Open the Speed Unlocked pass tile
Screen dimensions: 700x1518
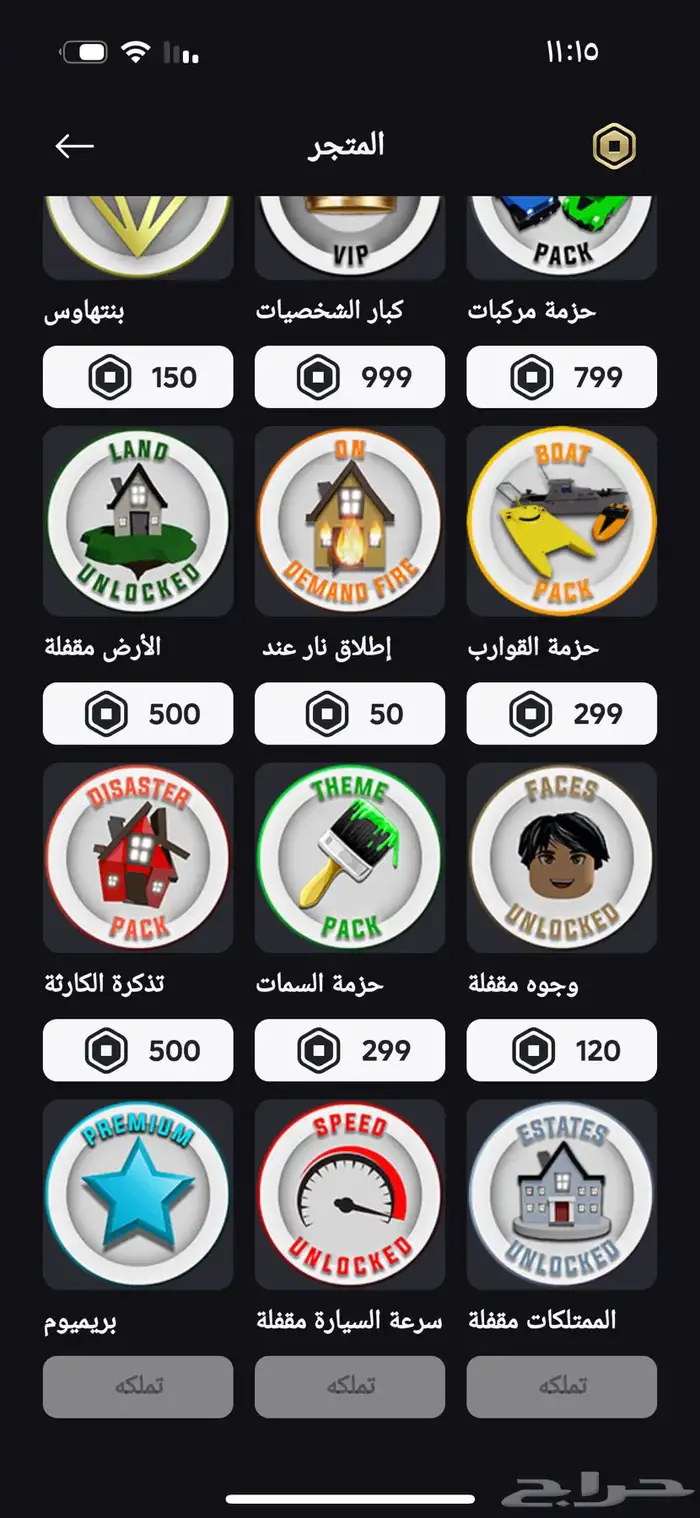[x=350, y=1194]
